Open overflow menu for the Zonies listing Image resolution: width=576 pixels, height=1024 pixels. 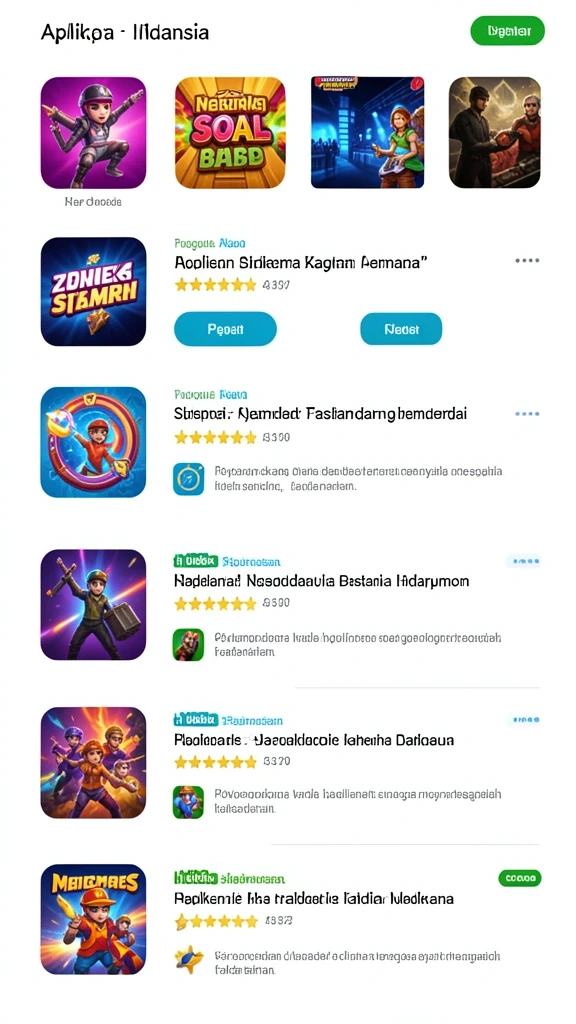(x=527, y=260)
